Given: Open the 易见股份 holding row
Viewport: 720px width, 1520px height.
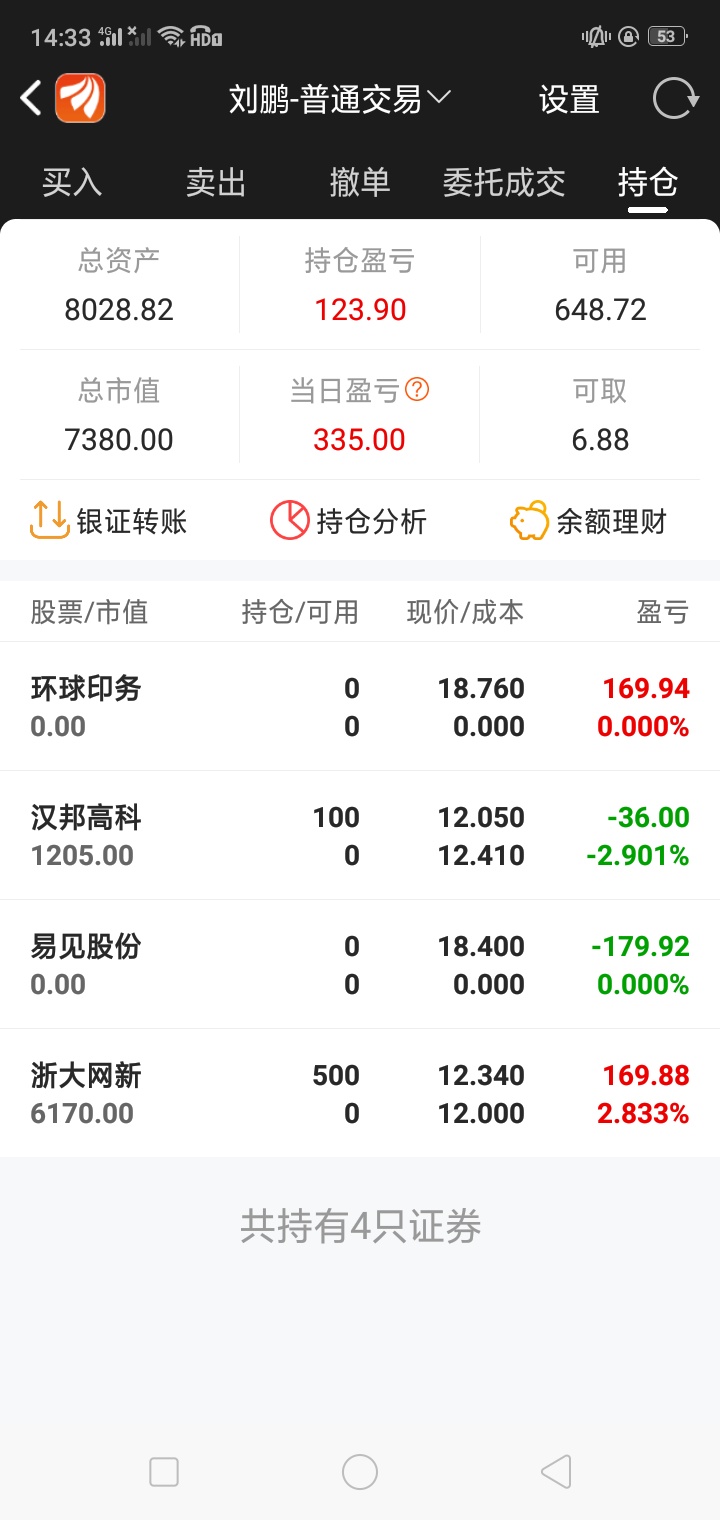Looking at the screenshot, I should tap(360, 965).
